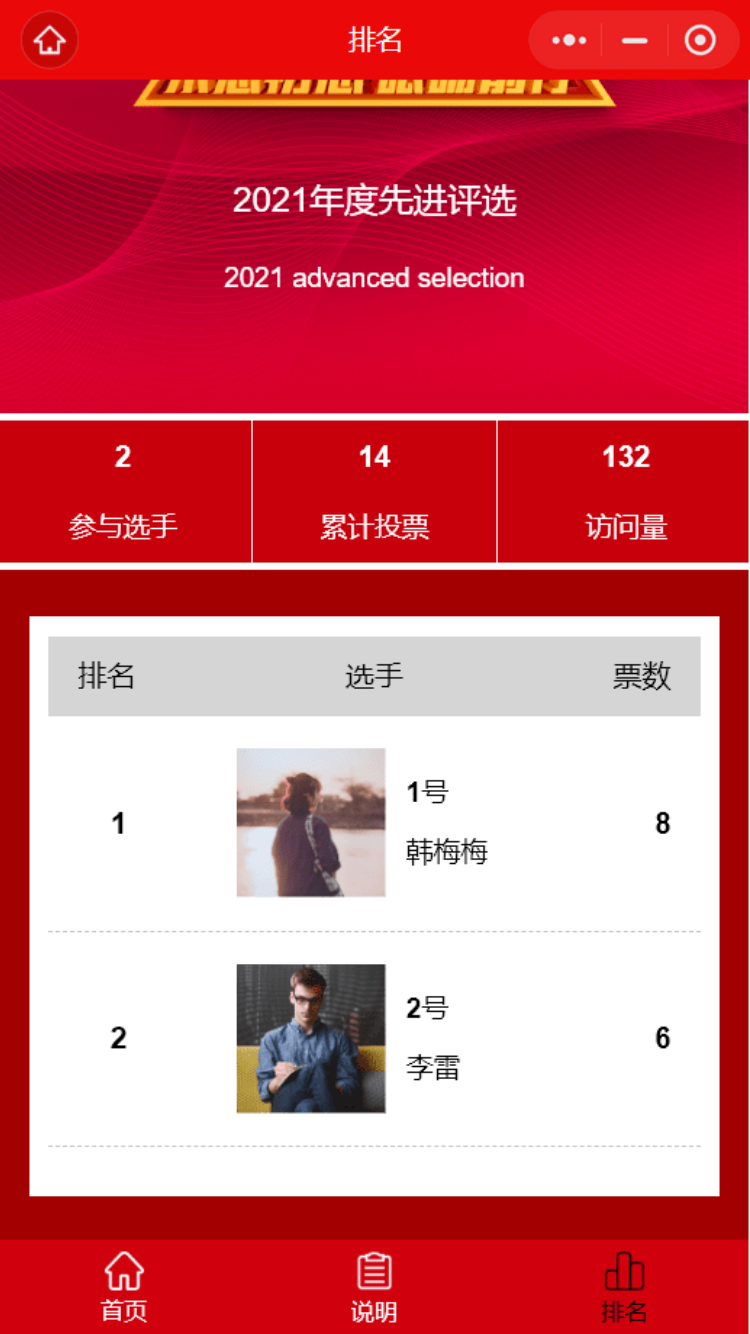This screenshot has width=750, height=1334.
Task: Switch to the 首页 tab
Action: (124, 1288)
